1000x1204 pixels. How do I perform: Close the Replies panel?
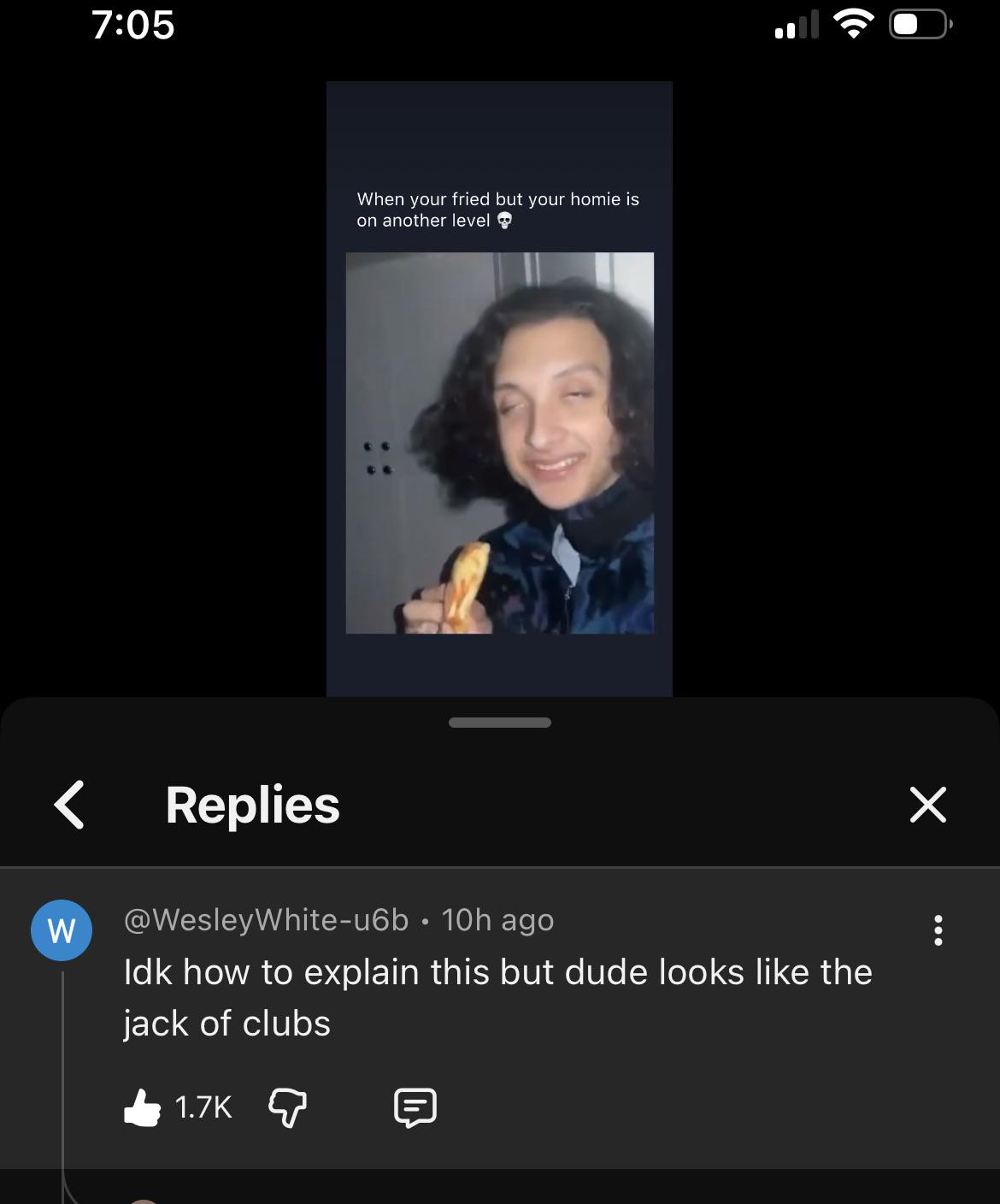click(927, 805)
